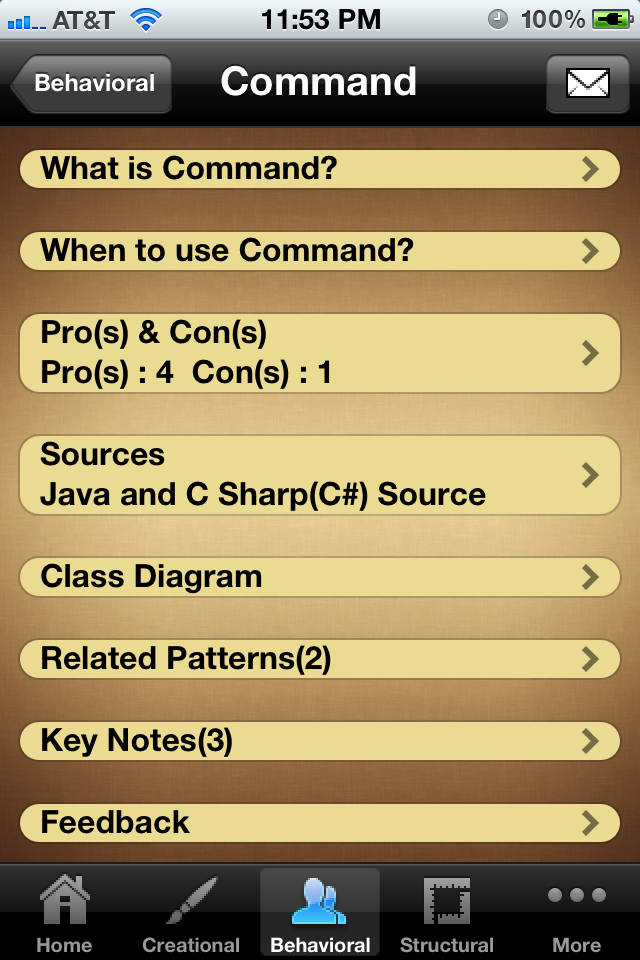Screen dimensions: 640x960
Task: Open the More tab
Action: coord(577,914)
